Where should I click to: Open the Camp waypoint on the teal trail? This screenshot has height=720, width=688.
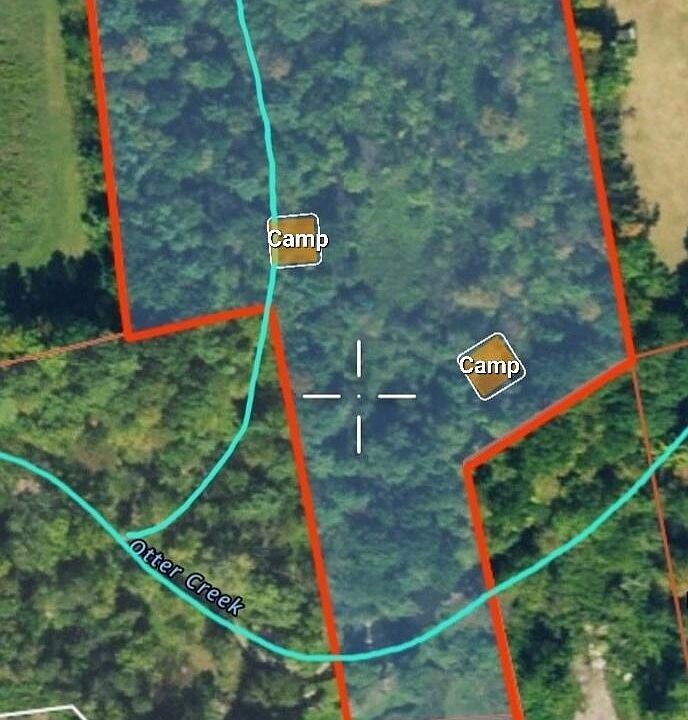(295, 241)
